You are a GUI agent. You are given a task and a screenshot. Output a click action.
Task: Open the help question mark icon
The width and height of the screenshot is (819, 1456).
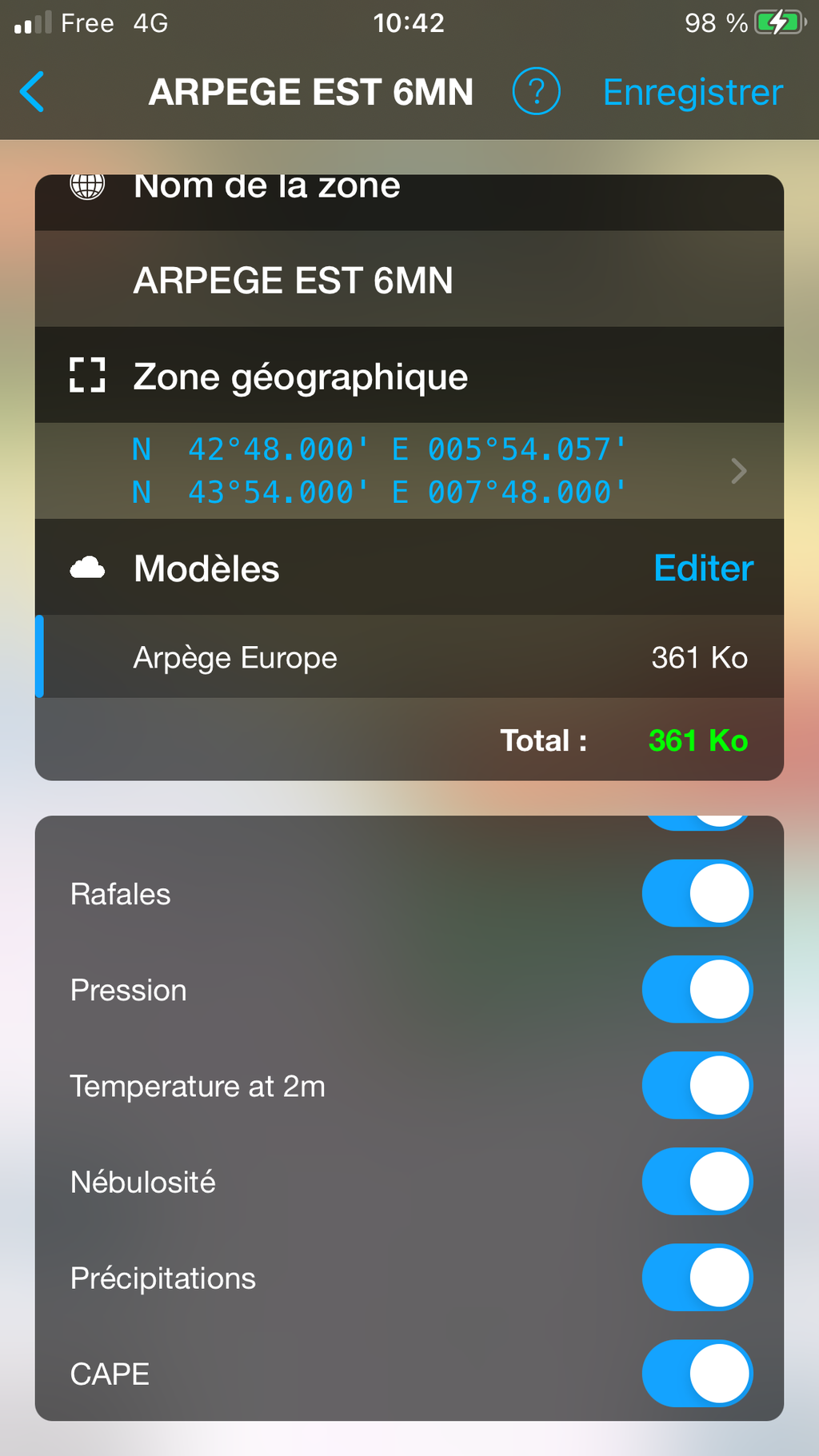click(x=536, y=91)
